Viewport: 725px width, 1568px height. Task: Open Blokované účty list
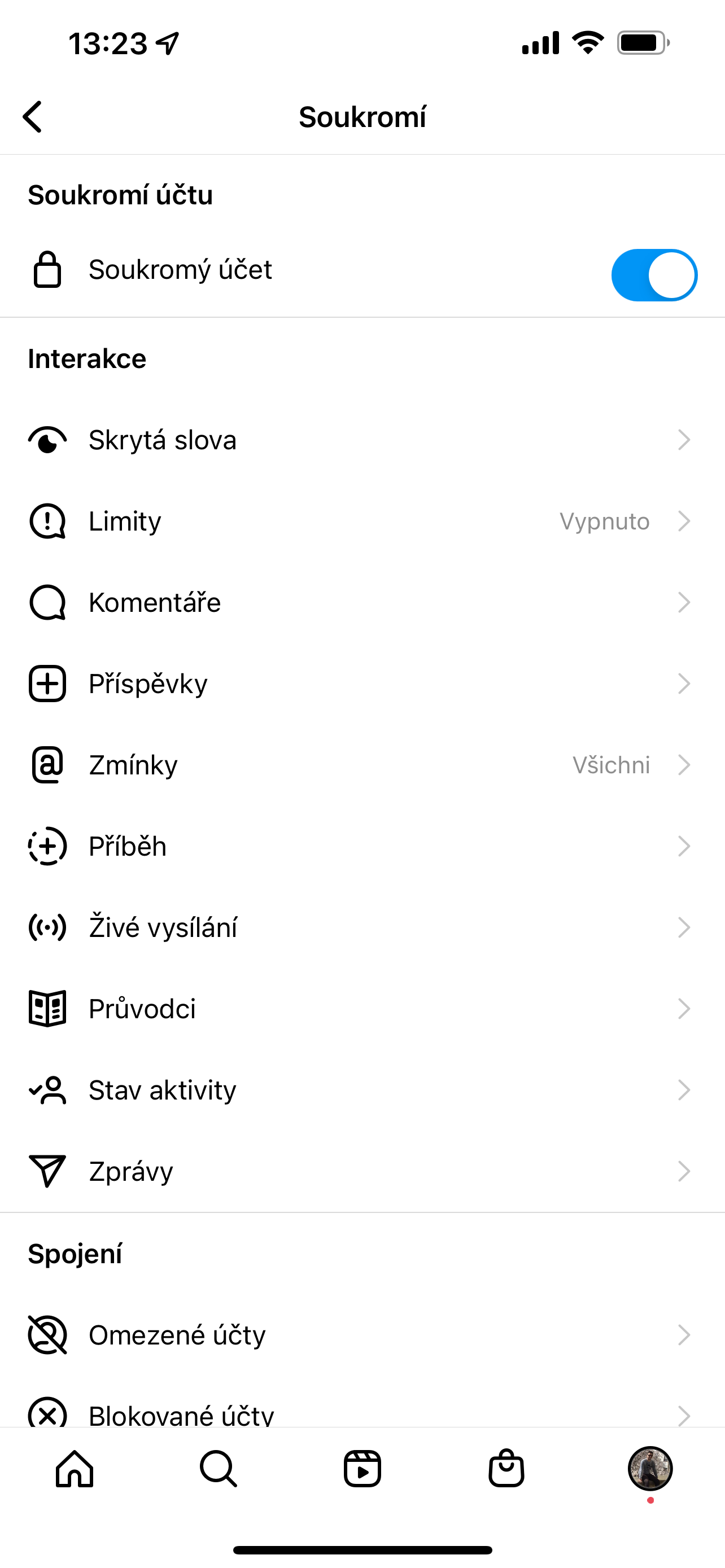(x=362, y=1413)
